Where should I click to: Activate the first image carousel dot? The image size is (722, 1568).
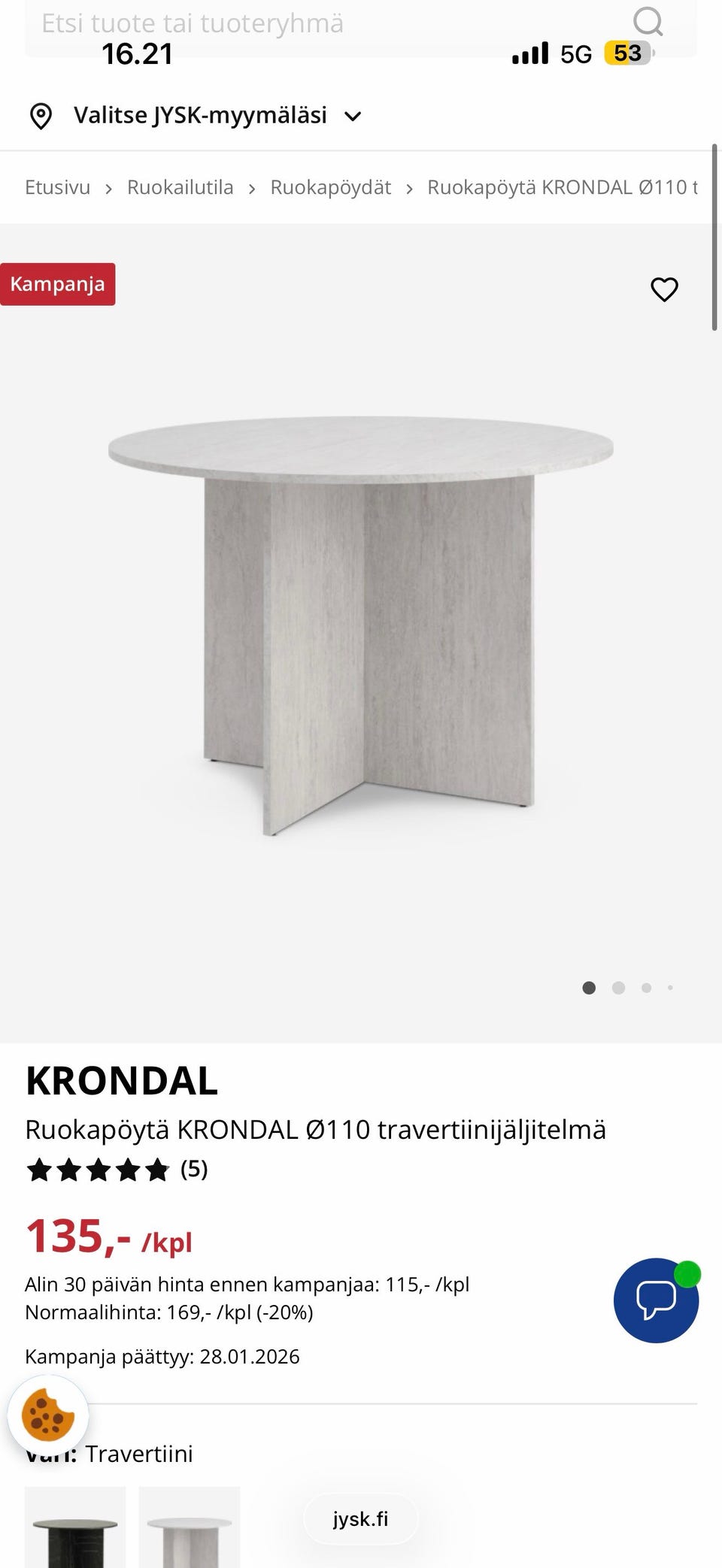pyautogui.click(x=590, y=988)
